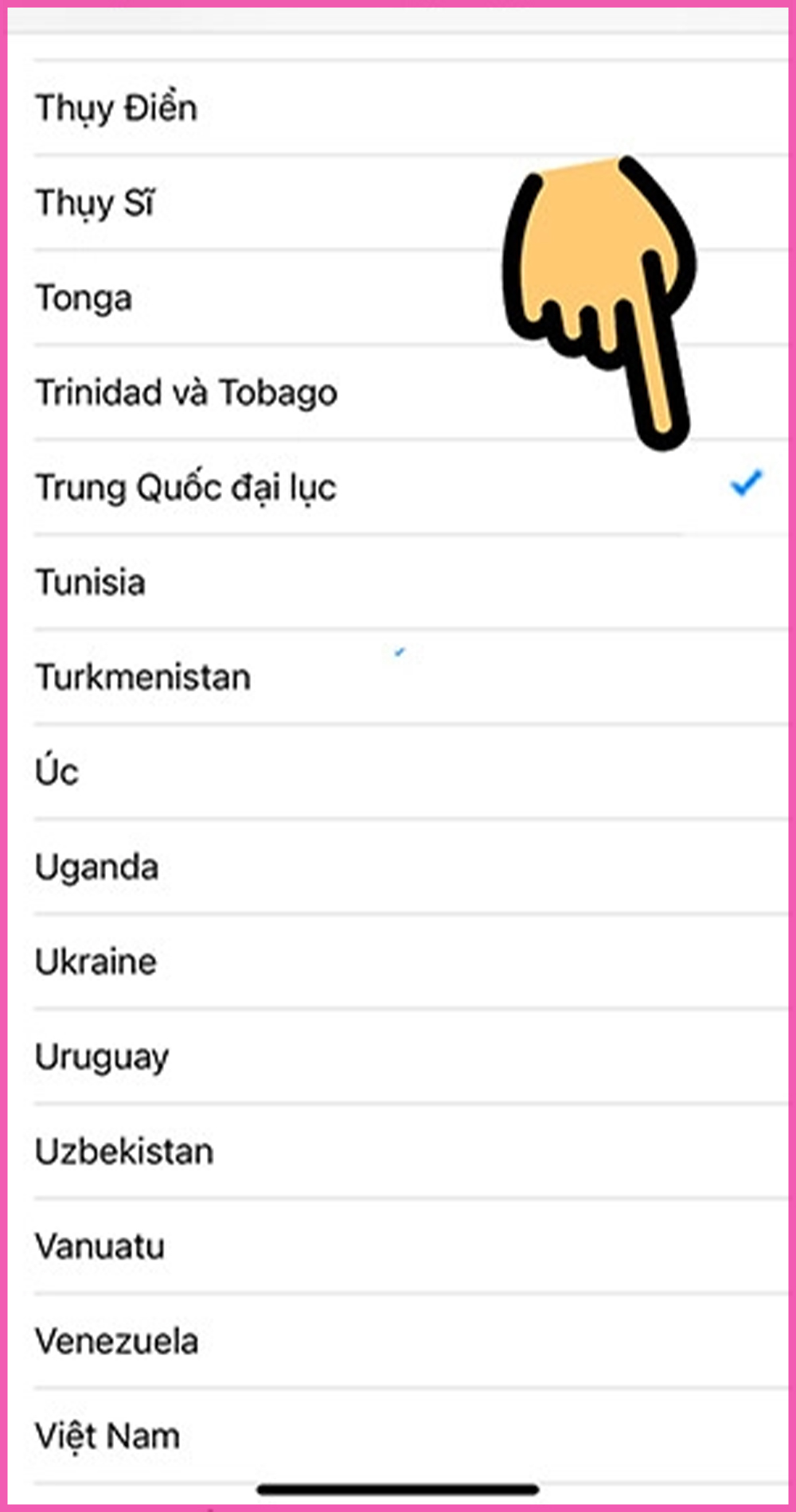Select Venezuela

pos(398,1341)
